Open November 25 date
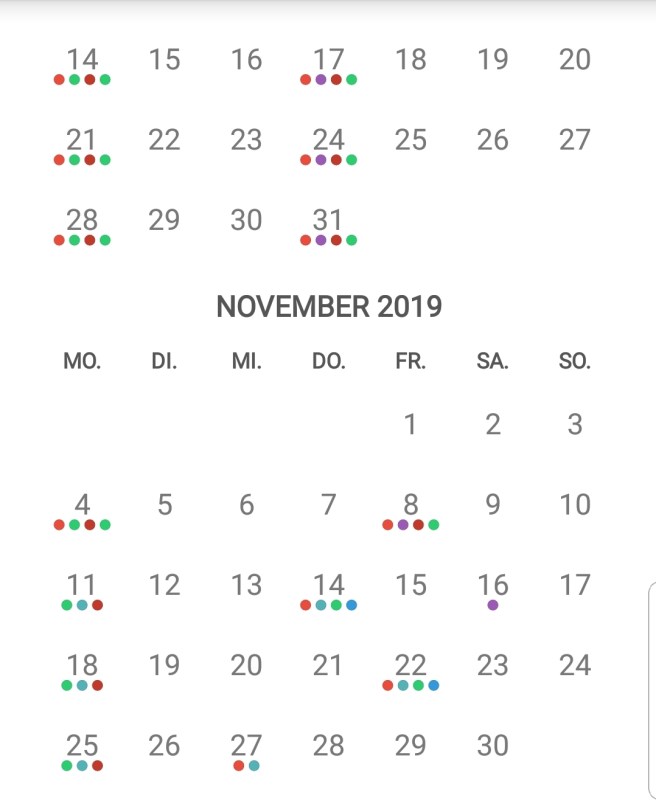 [82, 747]
